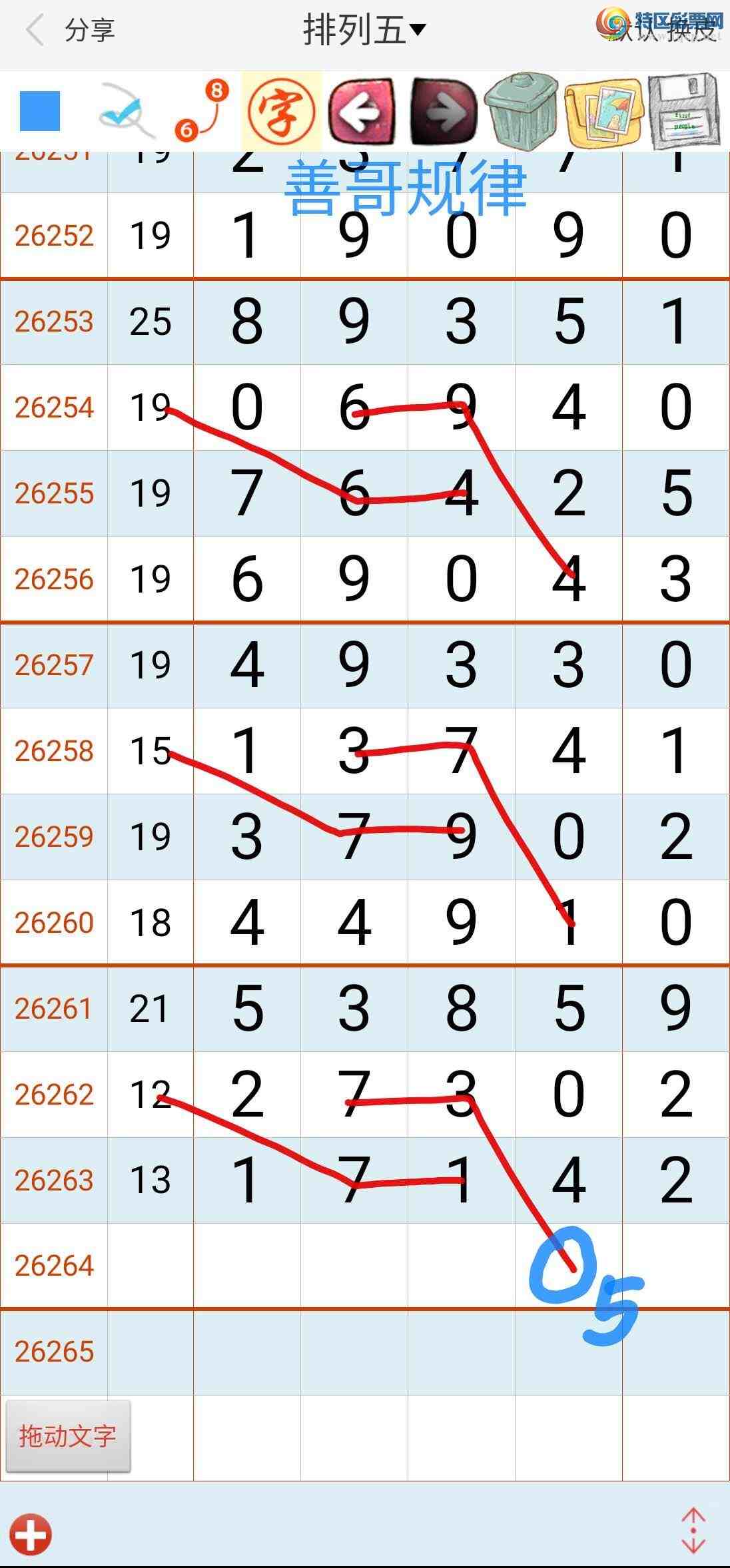Select the freehand drawing pen tool
The height and width of the screenshot is (1568, 730).
(x=126, y=110)
